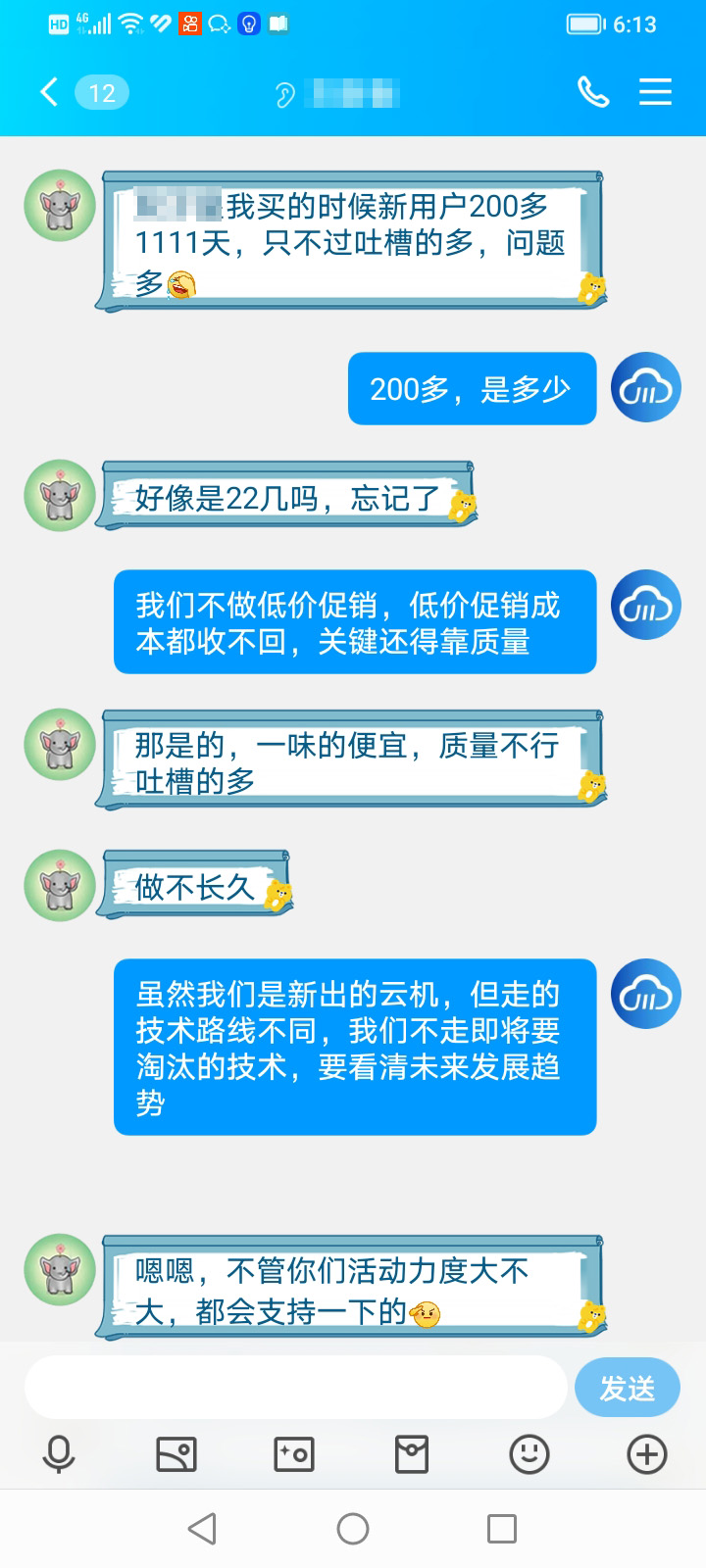Viewport: 706px width, 1568px height.
Task: View the cloud avatar beside 200多，是多少
Action: pyautogui.click(x=645, y=388)
